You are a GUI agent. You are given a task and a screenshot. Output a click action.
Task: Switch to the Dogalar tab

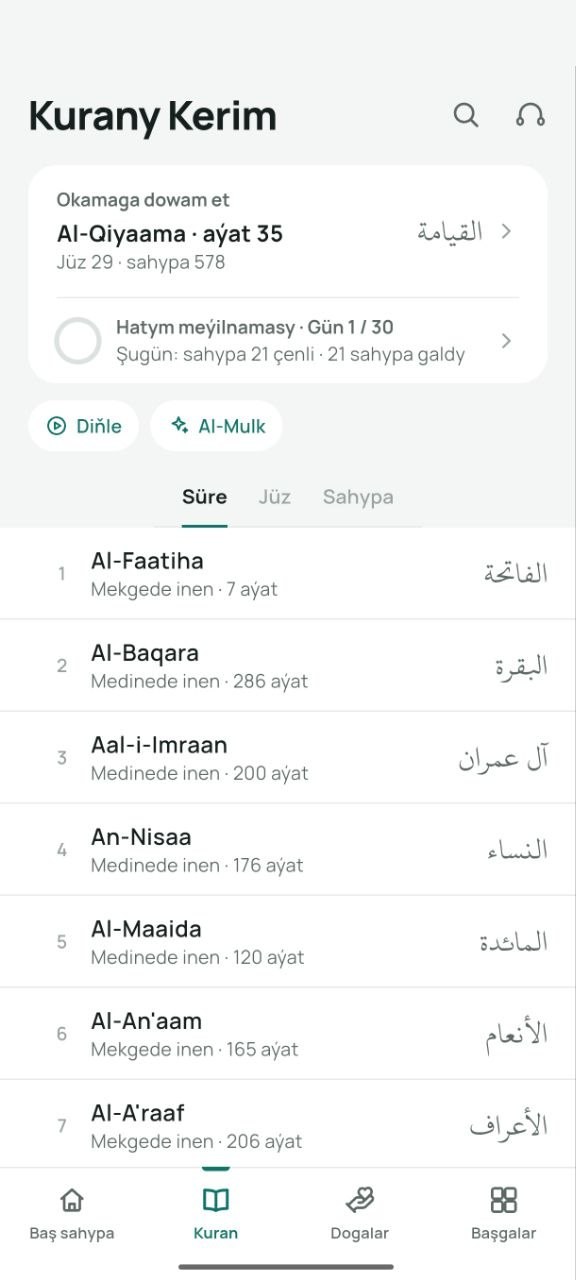click(x=360, y=1214)
